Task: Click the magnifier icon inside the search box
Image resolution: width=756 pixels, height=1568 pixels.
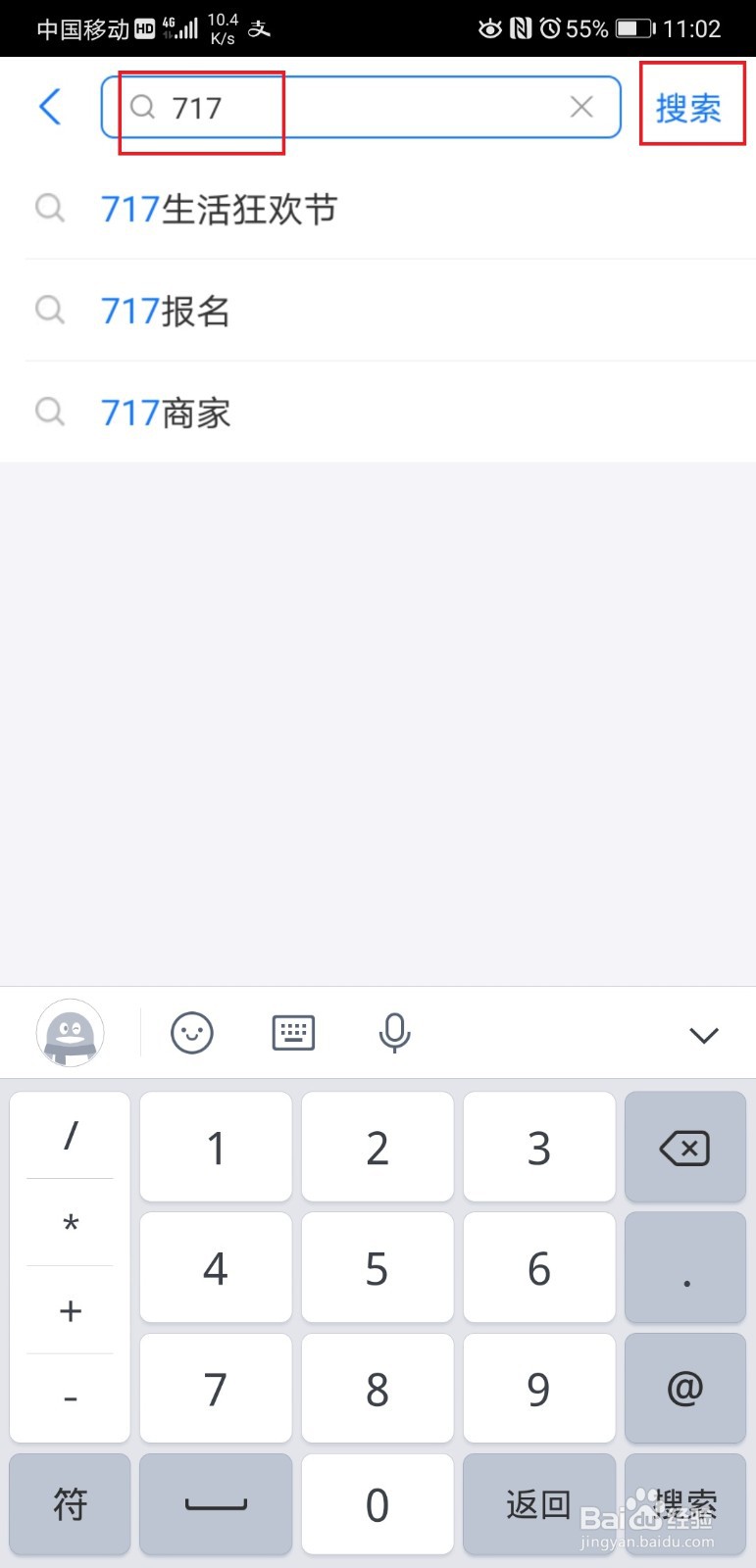Action: [x=144, y=108]
